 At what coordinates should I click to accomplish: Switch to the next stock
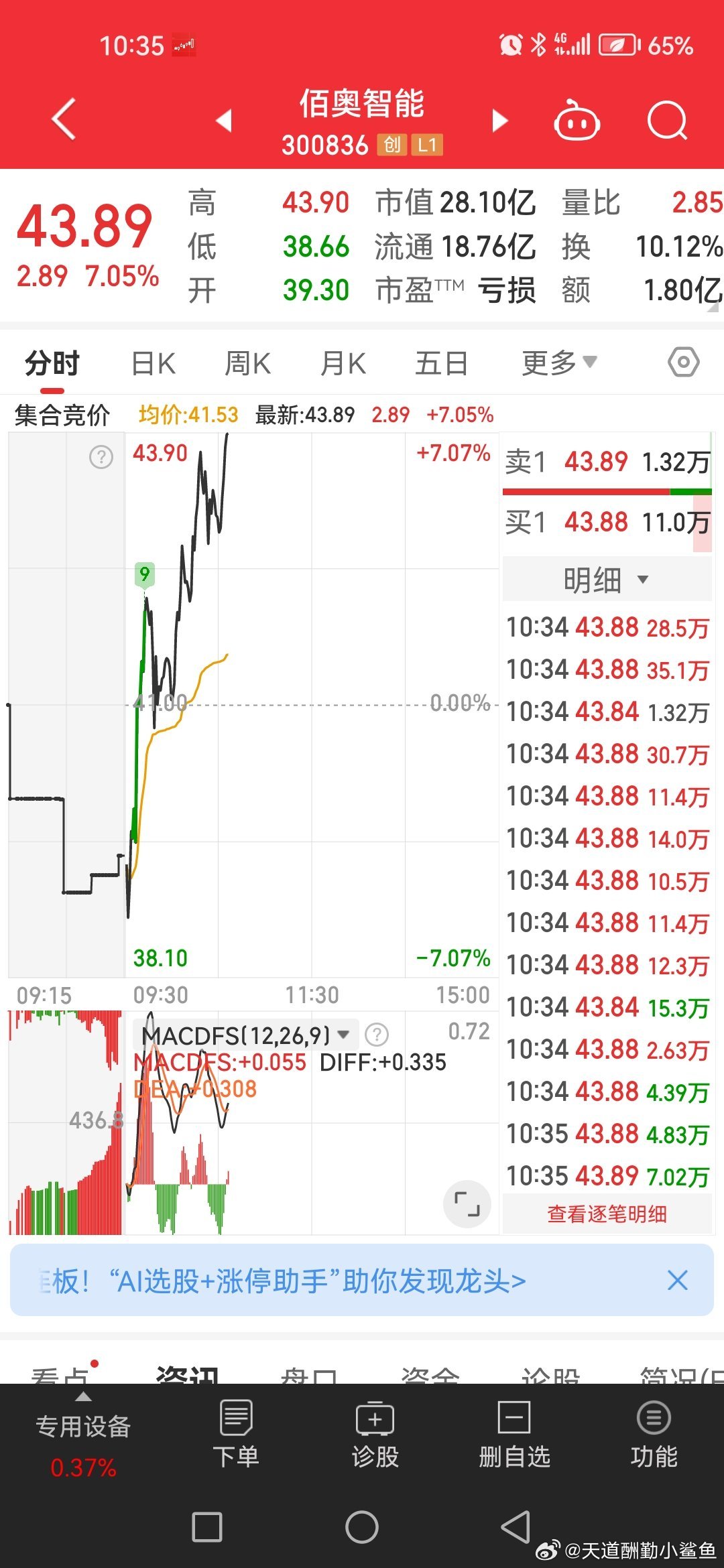coord(500,121)
